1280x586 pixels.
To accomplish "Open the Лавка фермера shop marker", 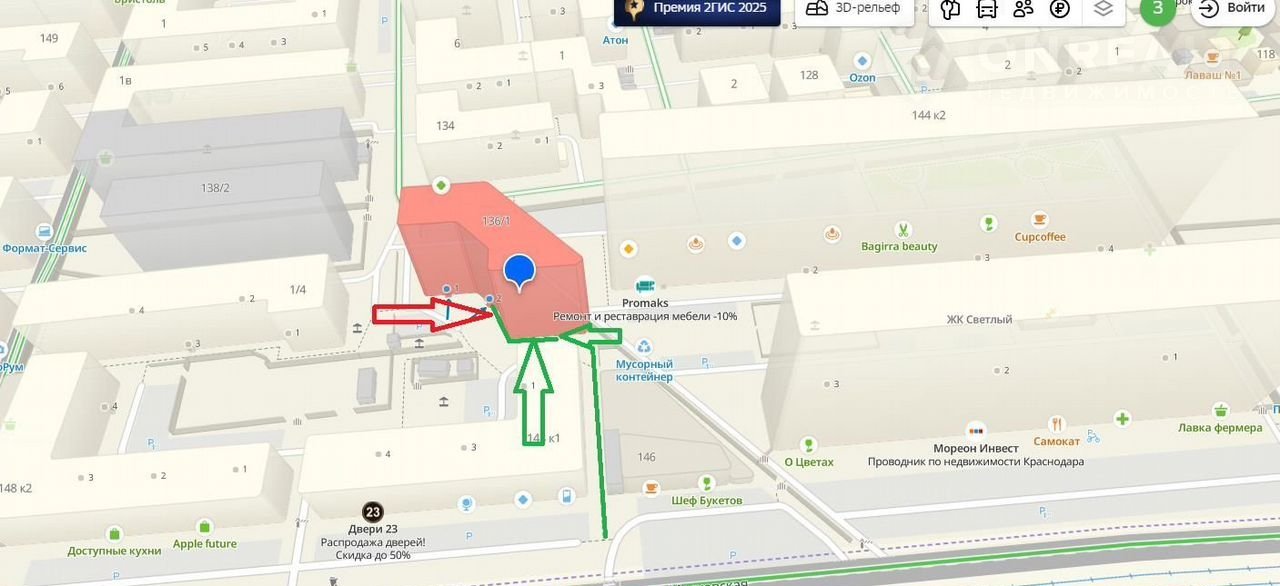I will pyautogui.click(x=1220, y=411).
